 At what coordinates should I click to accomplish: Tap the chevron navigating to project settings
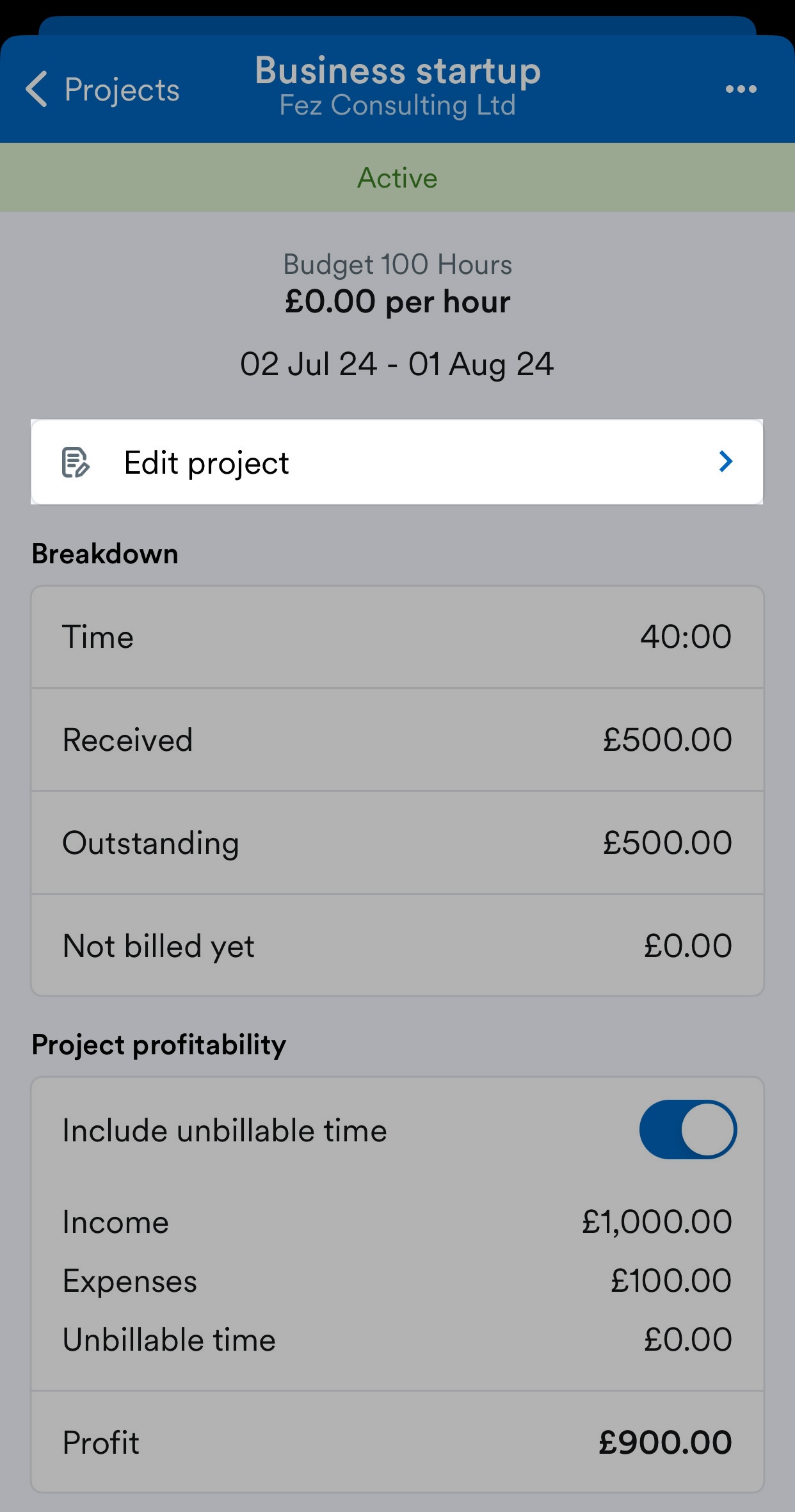tap(725, 462)
